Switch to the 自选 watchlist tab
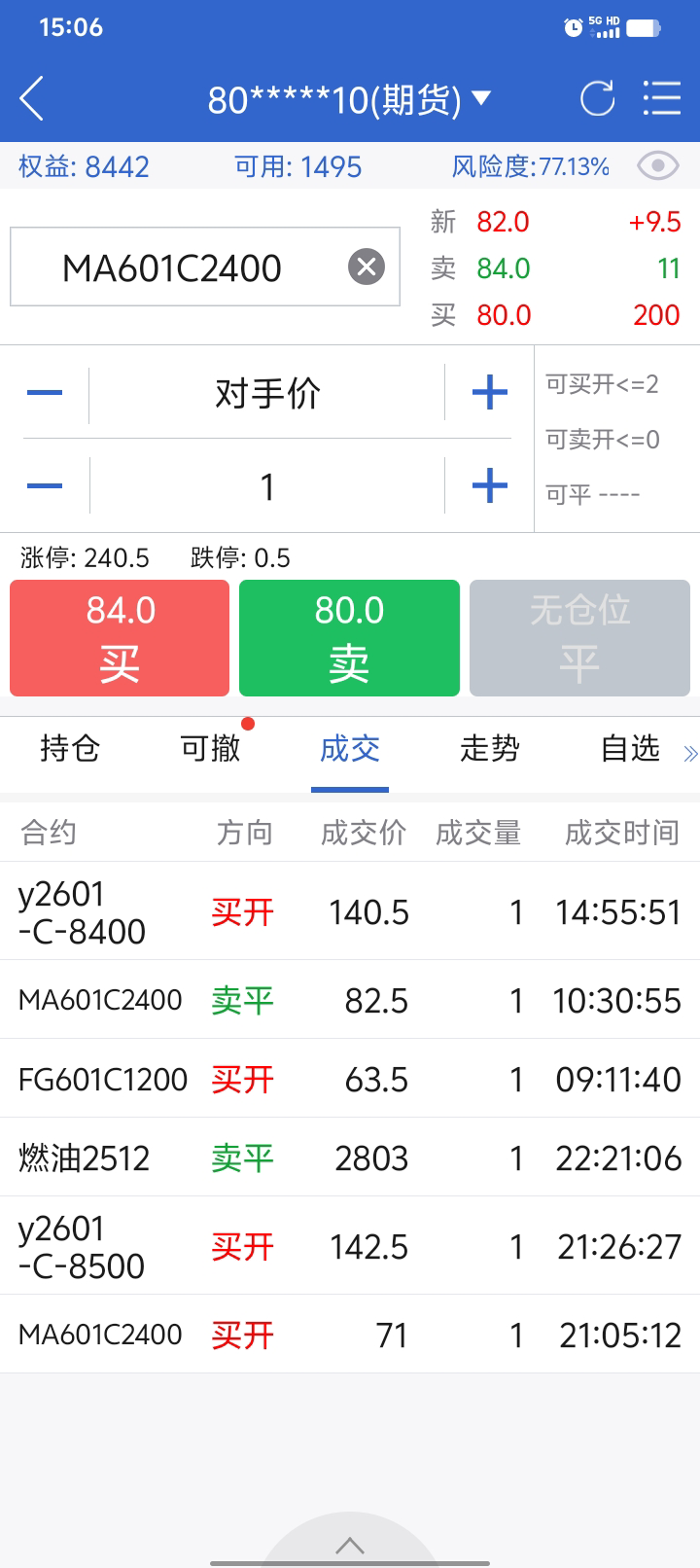Image resolution: width=700 pixels, height=1568 pixels. (x=630, y=748)
